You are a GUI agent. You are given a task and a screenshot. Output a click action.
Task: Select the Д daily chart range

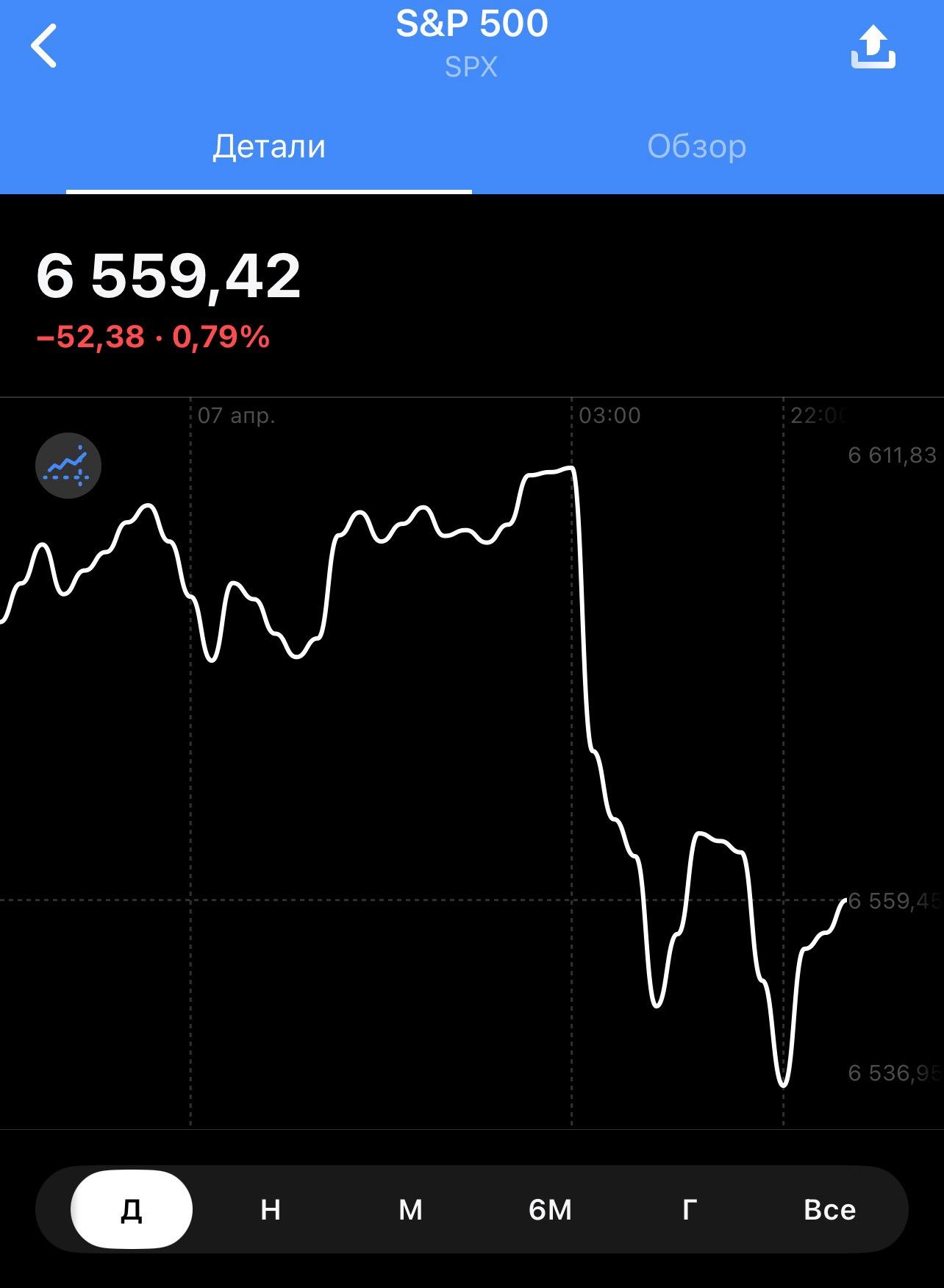[x=132, y=1209]
